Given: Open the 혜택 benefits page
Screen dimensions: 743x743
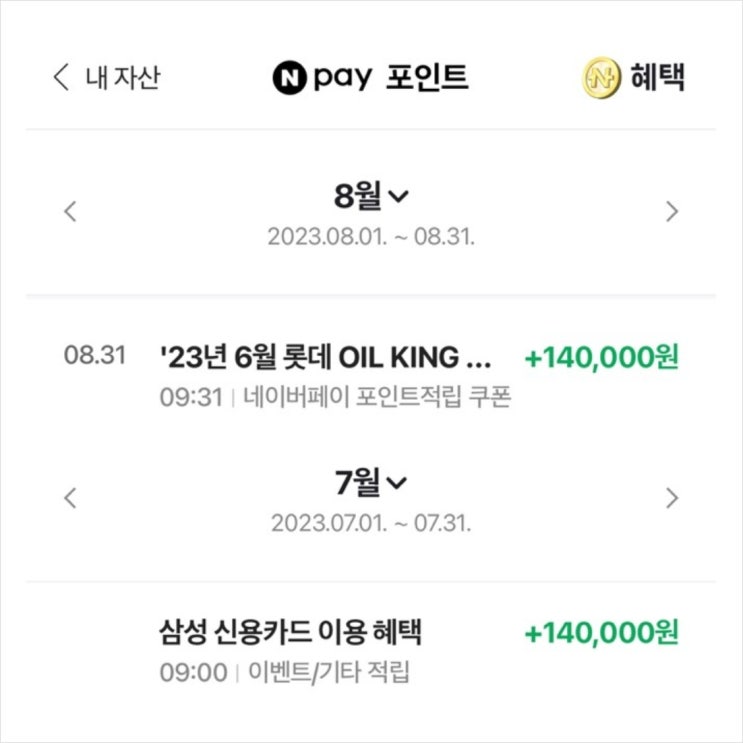Looking at the screenshot, I should [x=633, y=78].
